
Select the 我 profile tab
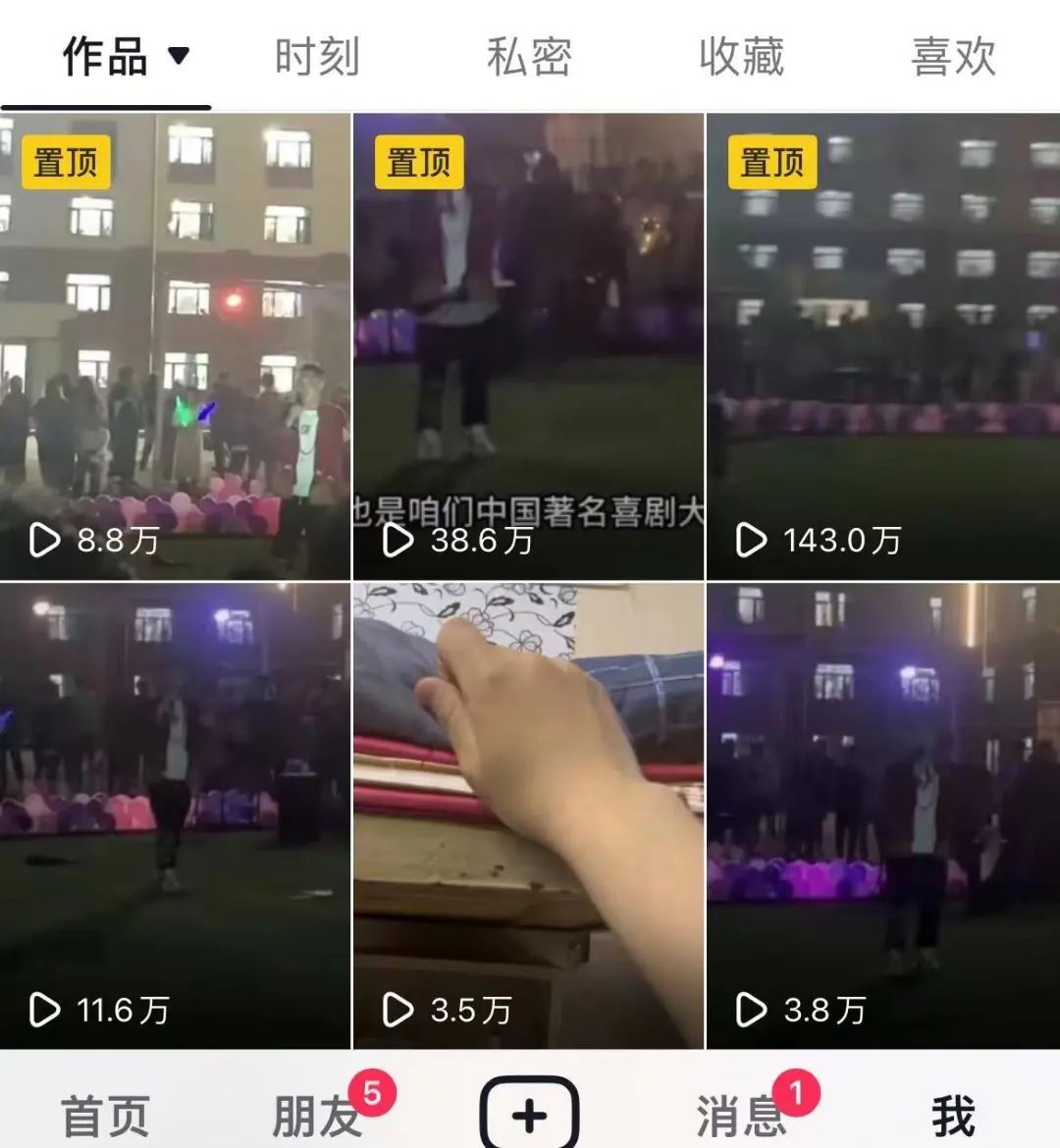[x=953, y=1115]
